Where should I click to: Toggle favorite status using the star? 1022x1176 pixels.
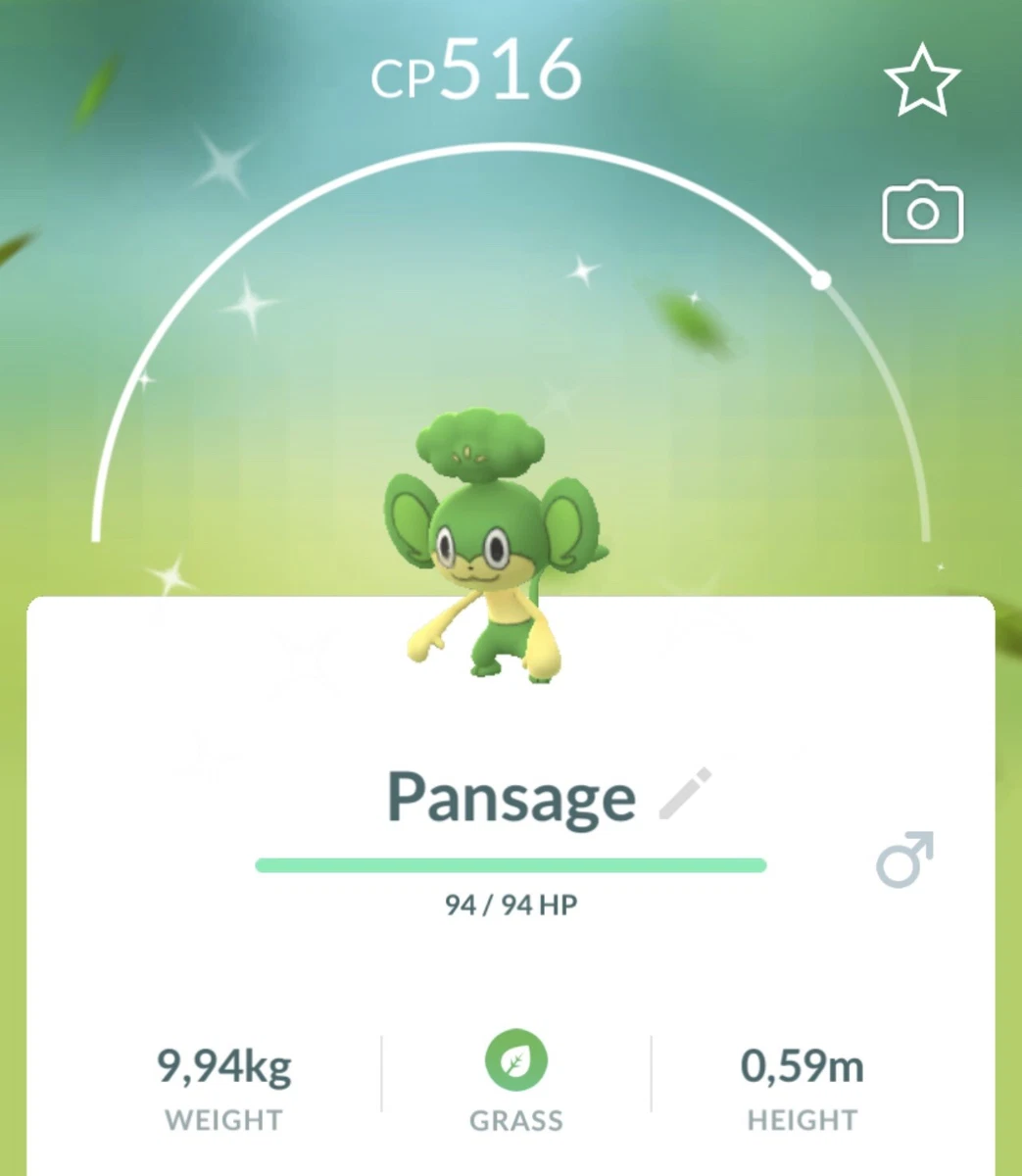point(922,80)
